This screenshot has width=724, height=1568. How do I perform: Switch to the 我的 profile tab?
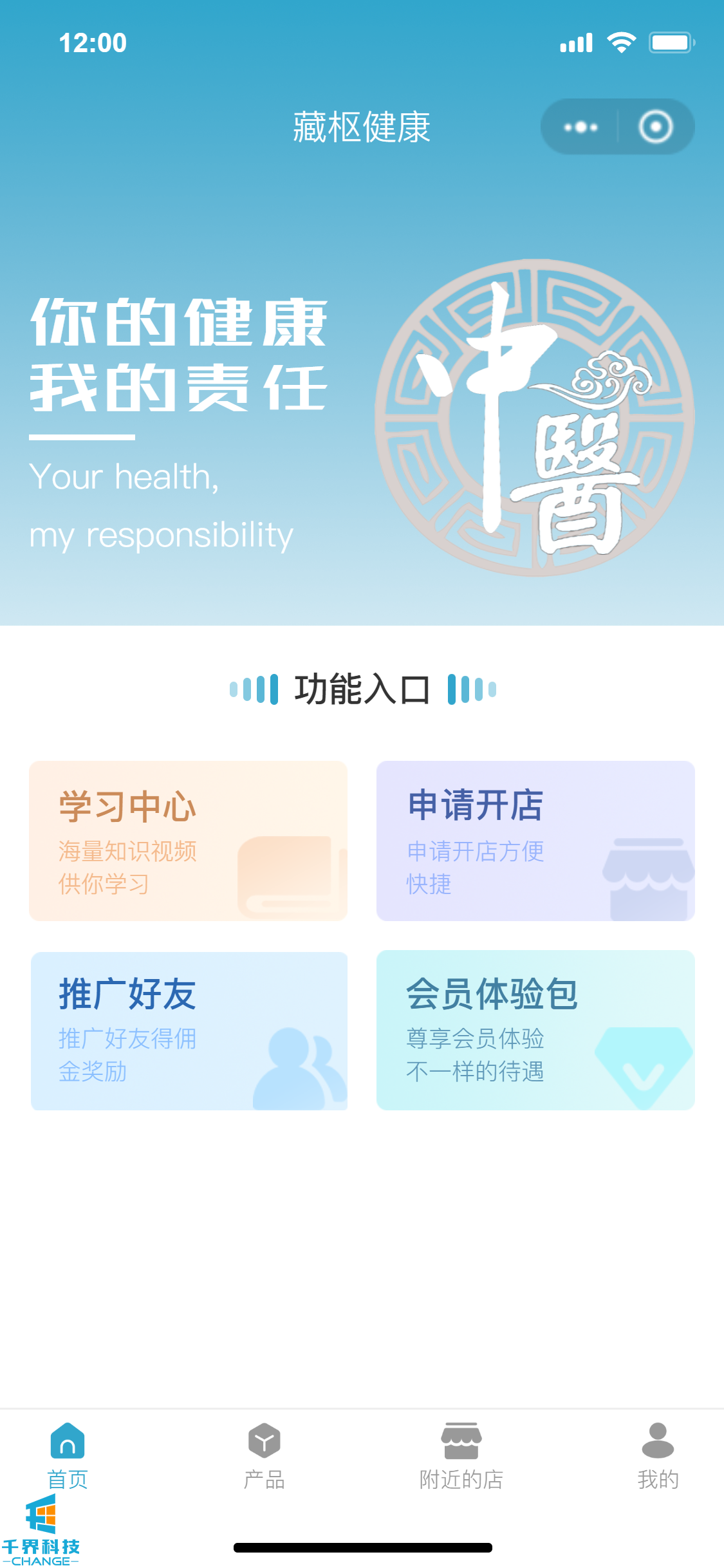tap(657, 1456)
